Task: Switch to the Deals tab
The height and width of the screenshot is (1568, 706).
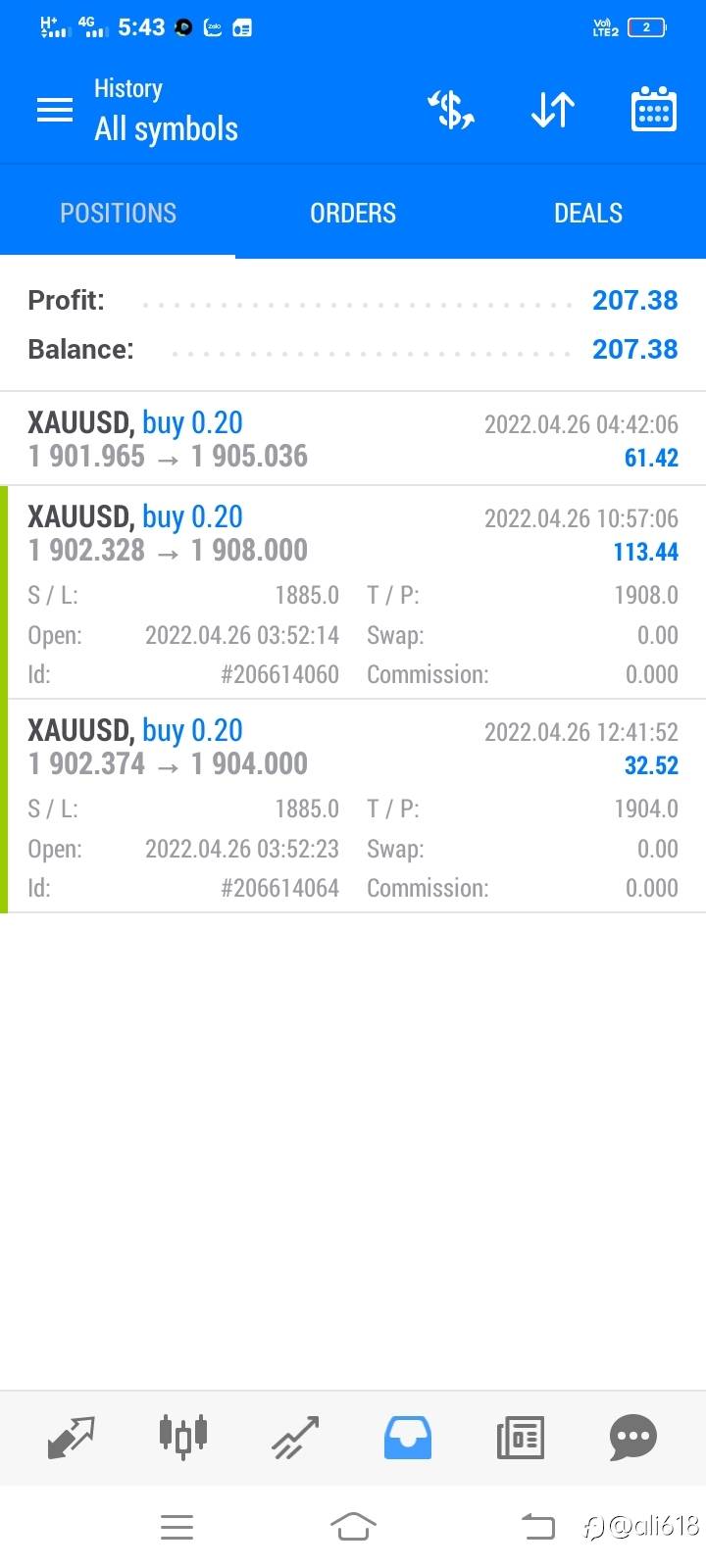Action: (587, 213)
